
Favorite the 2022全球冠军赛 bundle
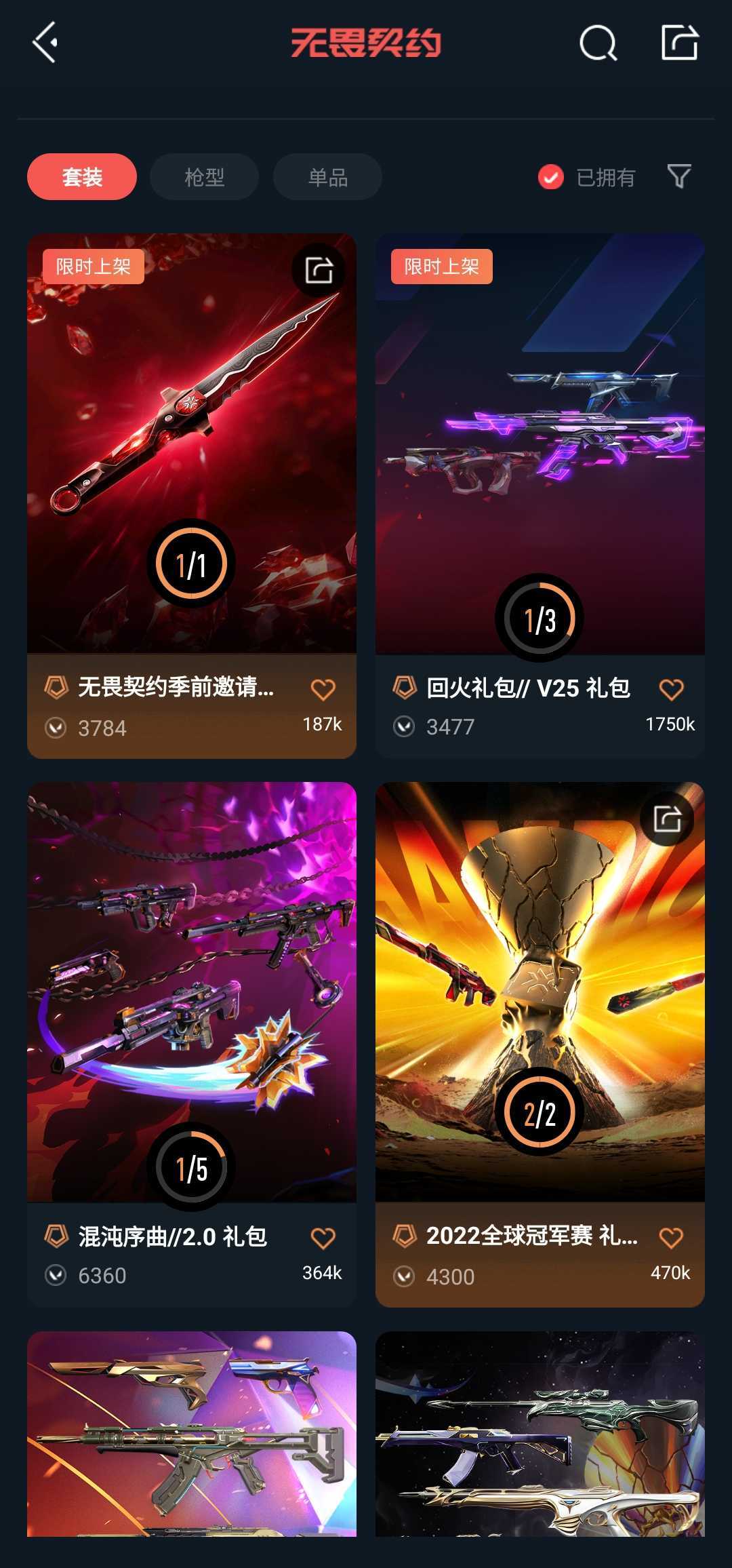point(671,1238)
